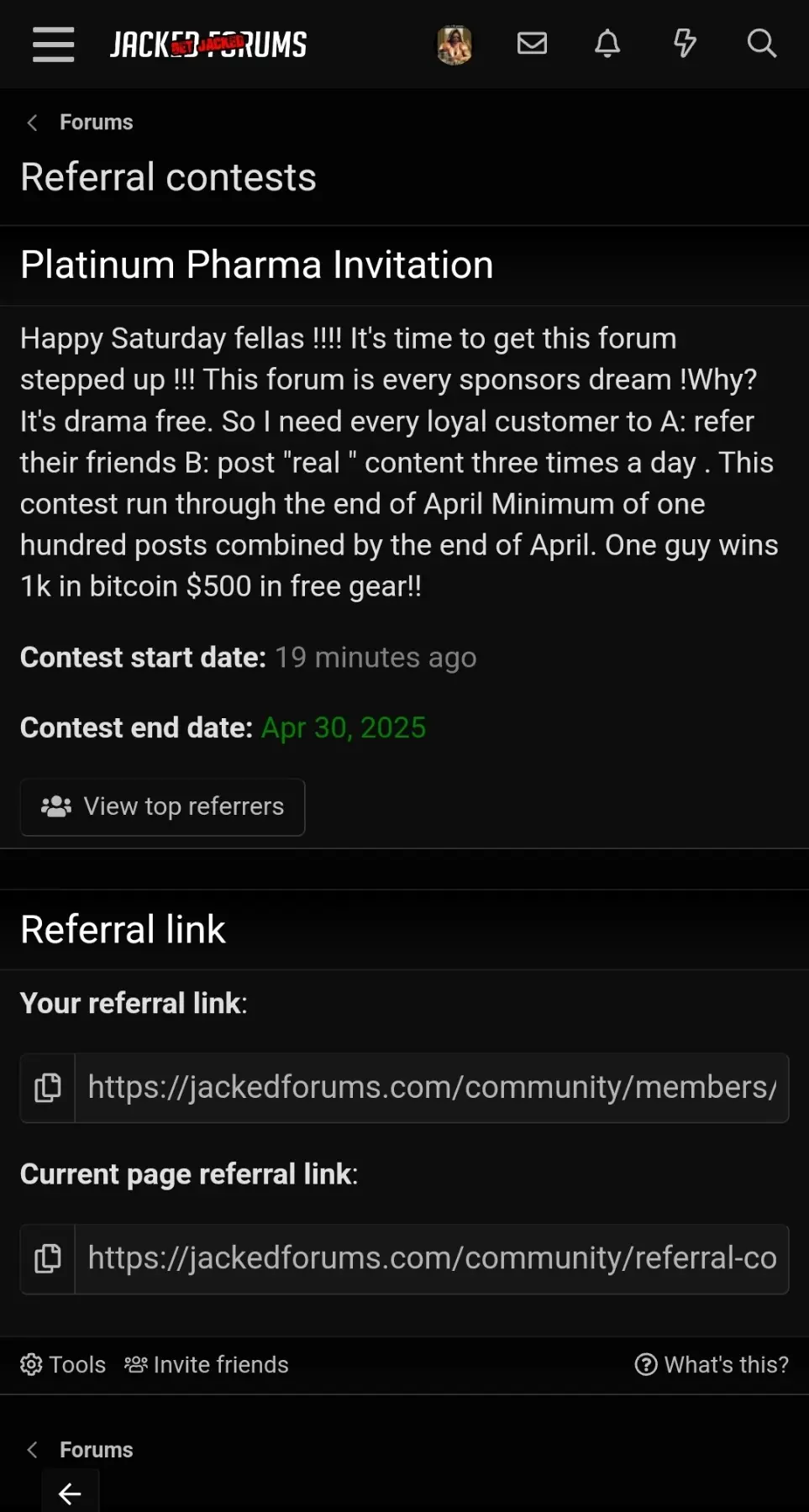Image resolution: width=809 pixels, height=1512 pixels.
Task: Open the search magnifier
Action: (x=761, y=43)
